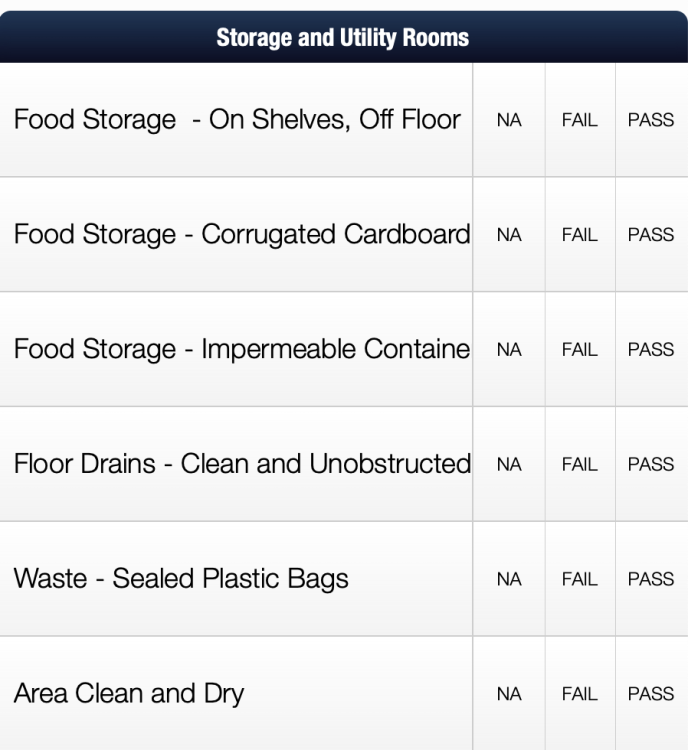Select NA for Area Clean and Dry
This screenshot has height=750, width=688.
coord(509,693)
